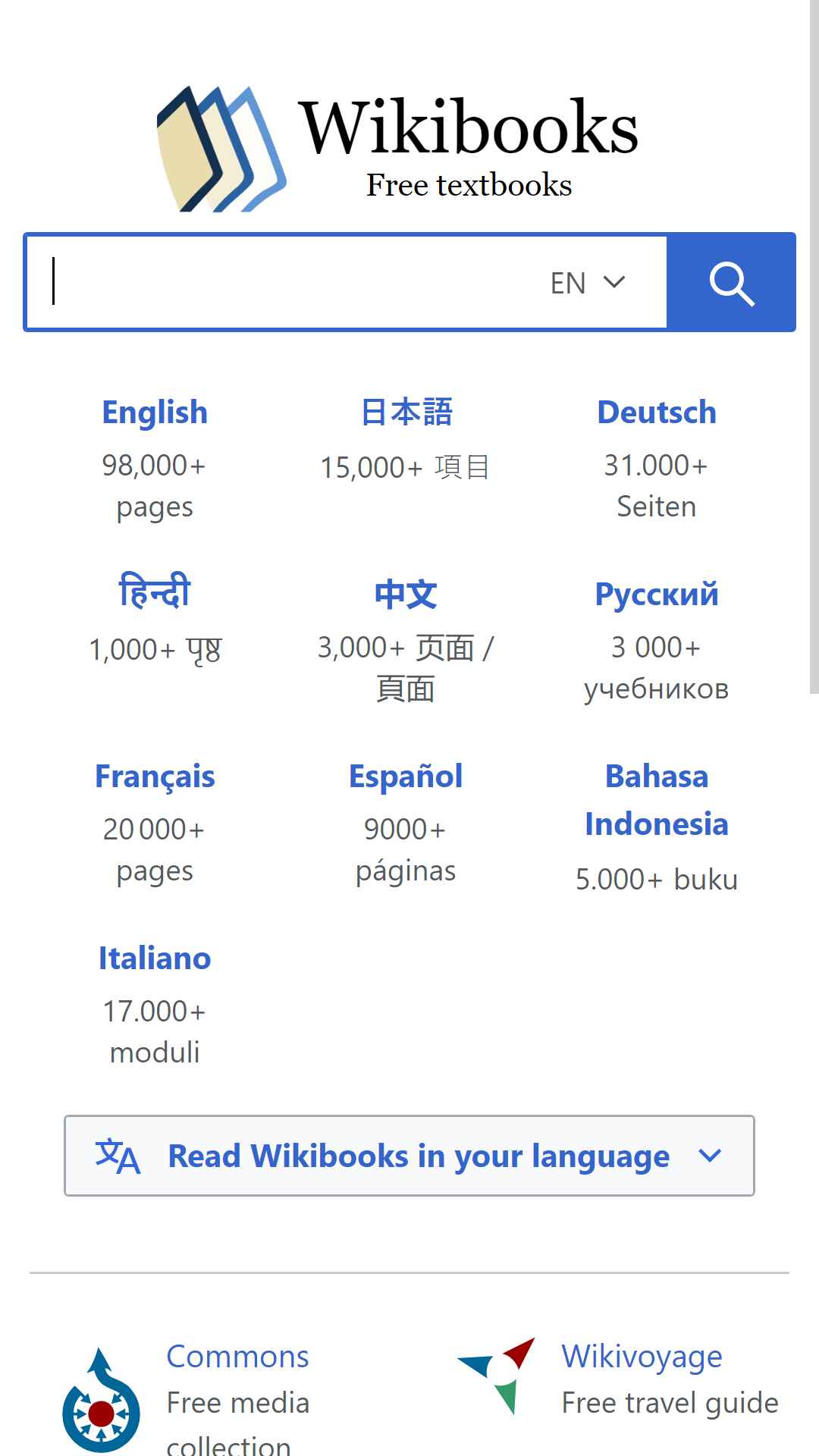Viewport: 819px width, 1456px height.
Task: Open the Italiano Wikibooks link
Action: pos(155,959)
